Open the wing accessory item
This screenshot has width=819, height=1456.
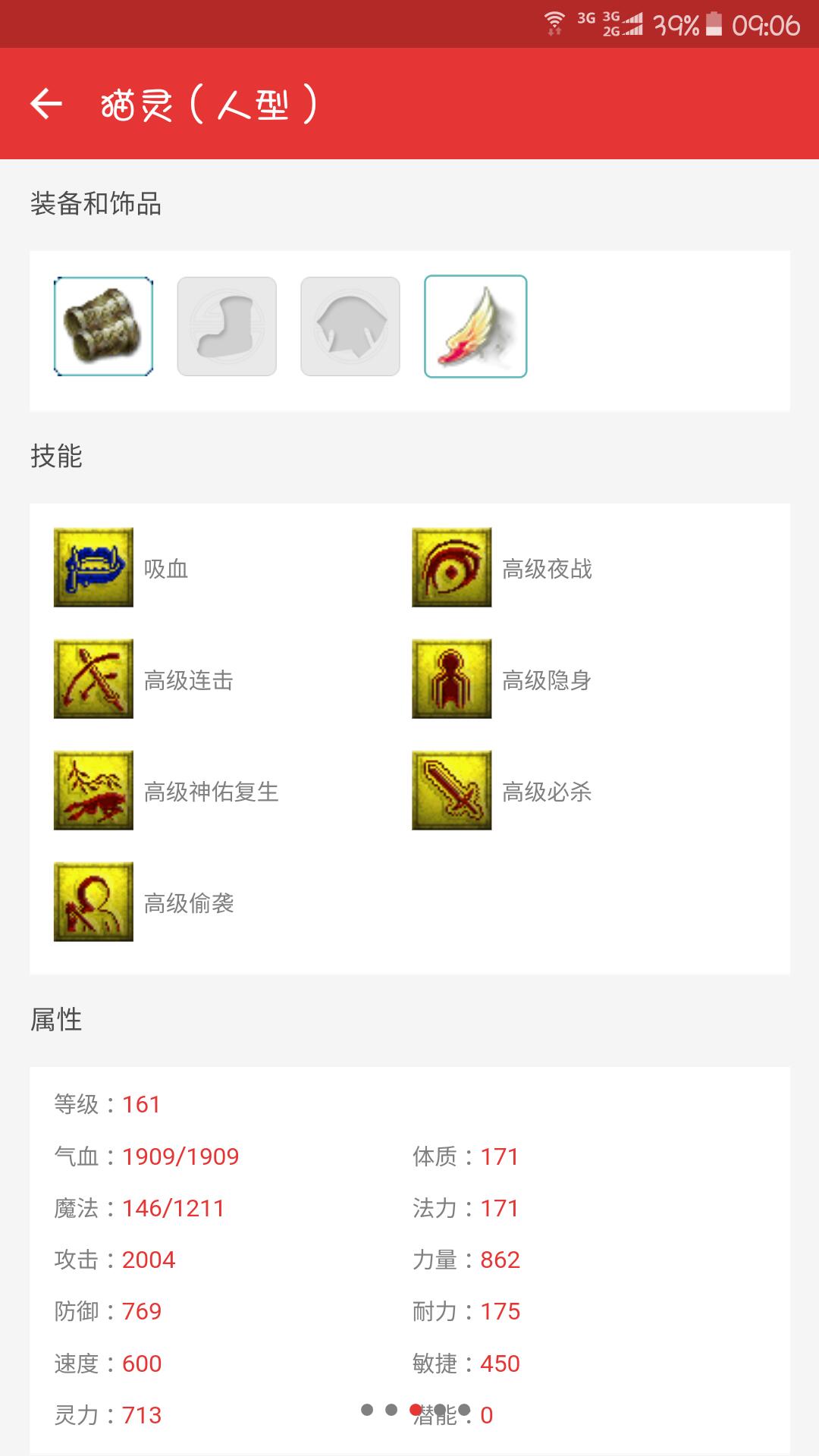point(475,326)
